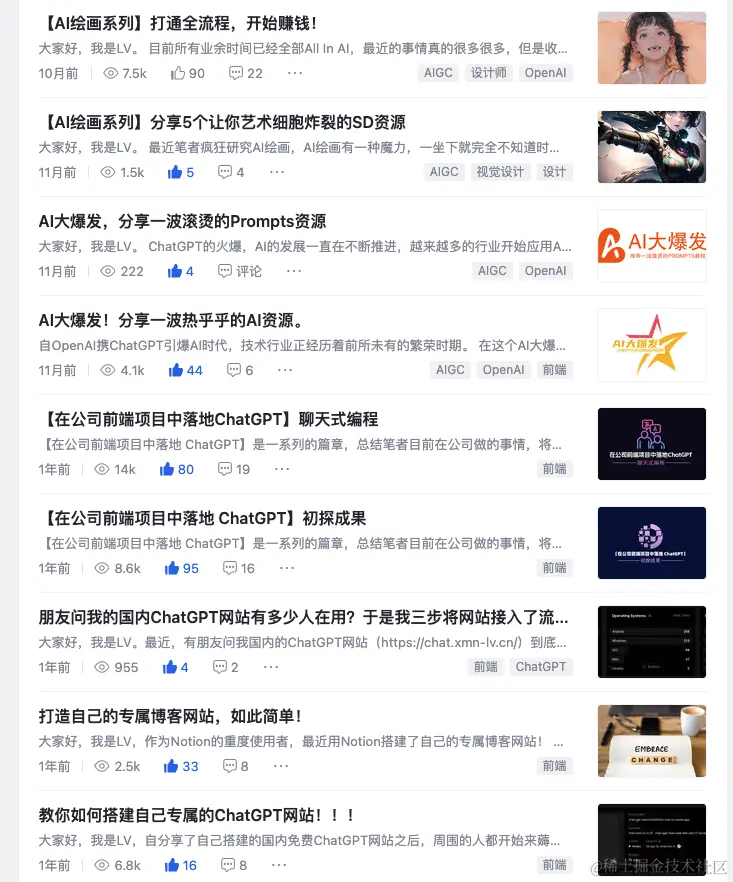The image size is (733, 882).
Task: Open the 19 comments on 聊天式编程
Action: coord(234,469)
